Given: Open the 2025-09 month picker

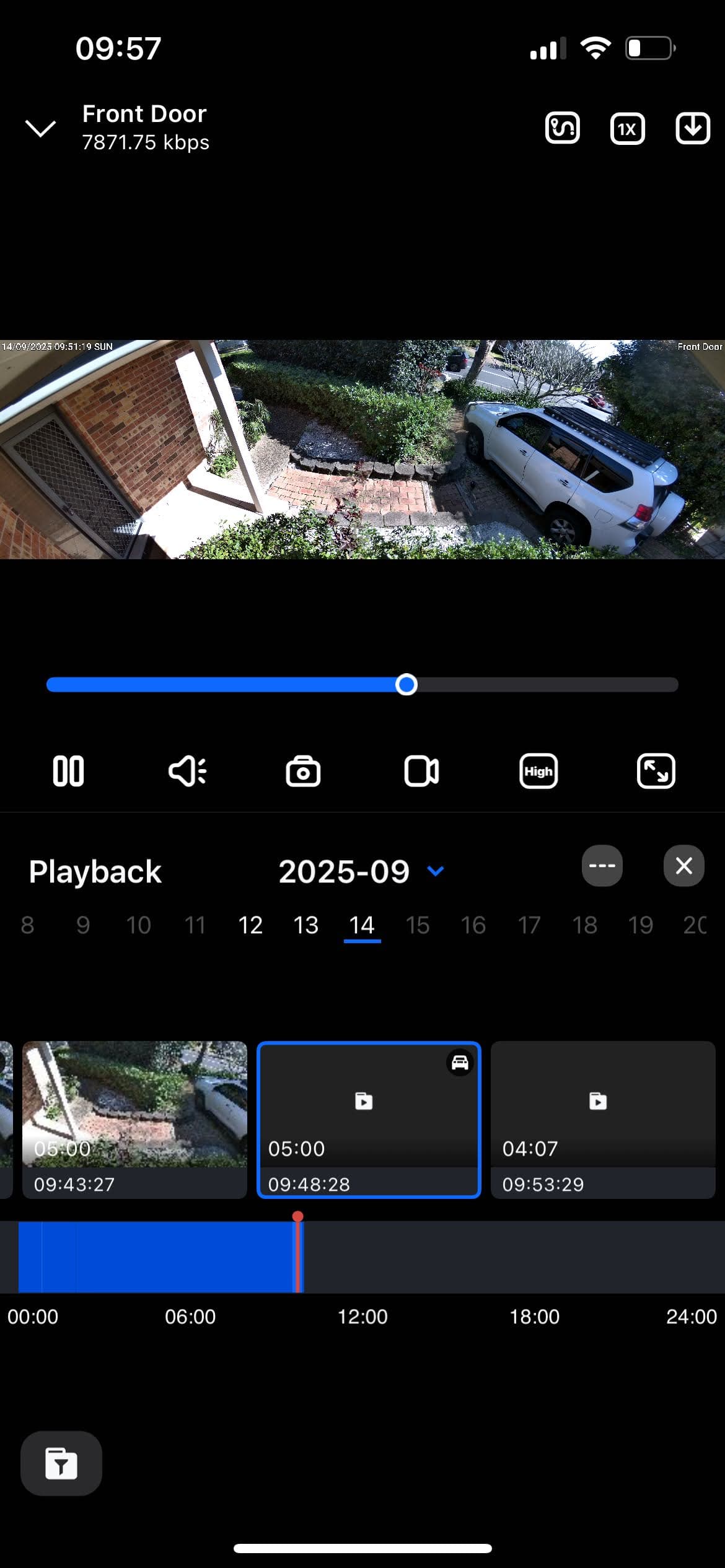Looking at the screenshot, I should click(361, 871).
